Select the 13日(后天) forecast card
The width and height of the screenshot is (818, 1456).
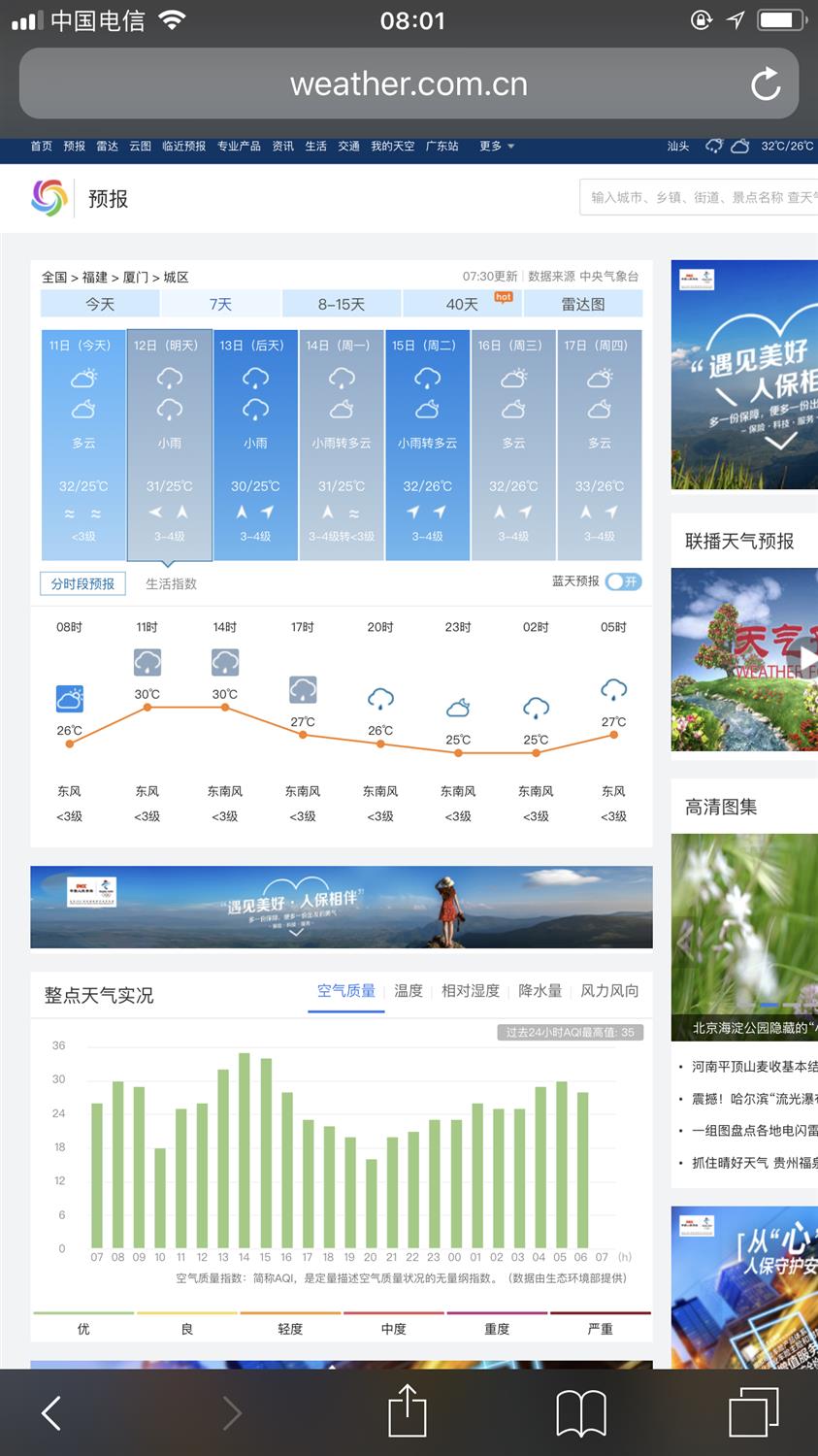click(255, 444)
